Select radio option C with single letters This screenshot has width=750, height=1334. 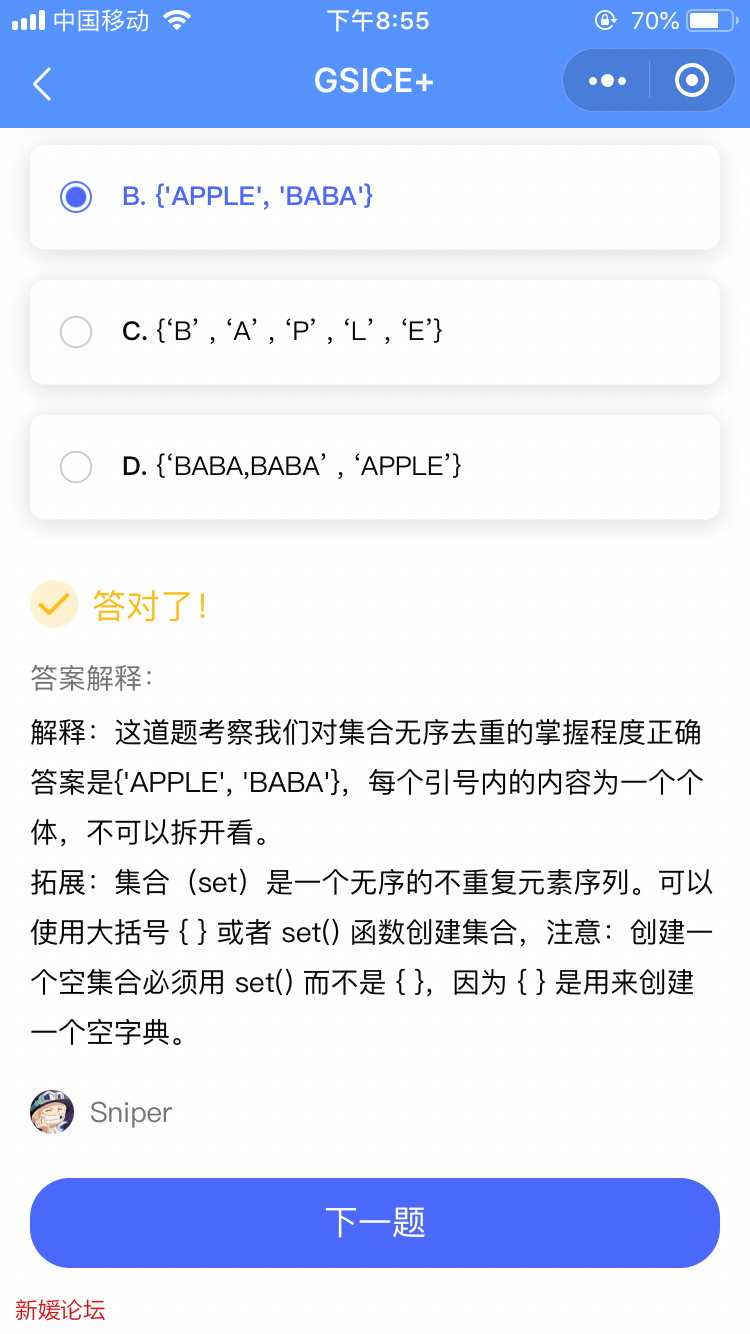(76, 331)
